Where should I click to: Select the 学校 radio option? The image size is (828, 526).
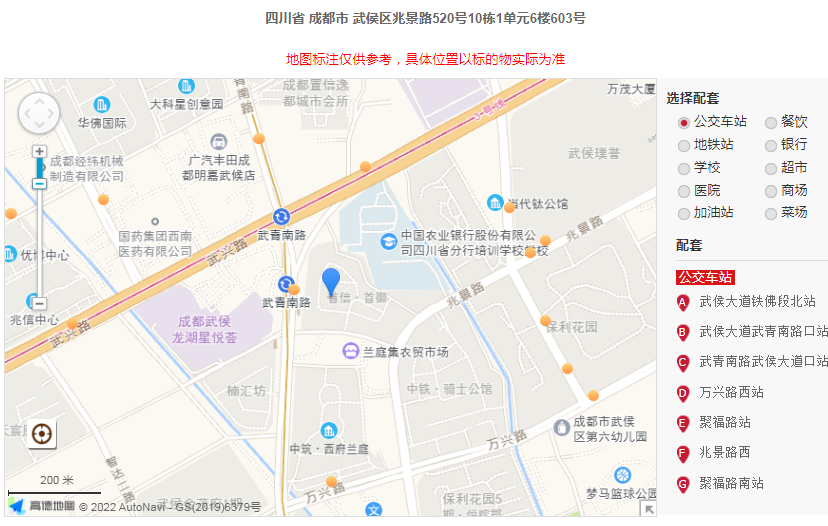point(684,168)
